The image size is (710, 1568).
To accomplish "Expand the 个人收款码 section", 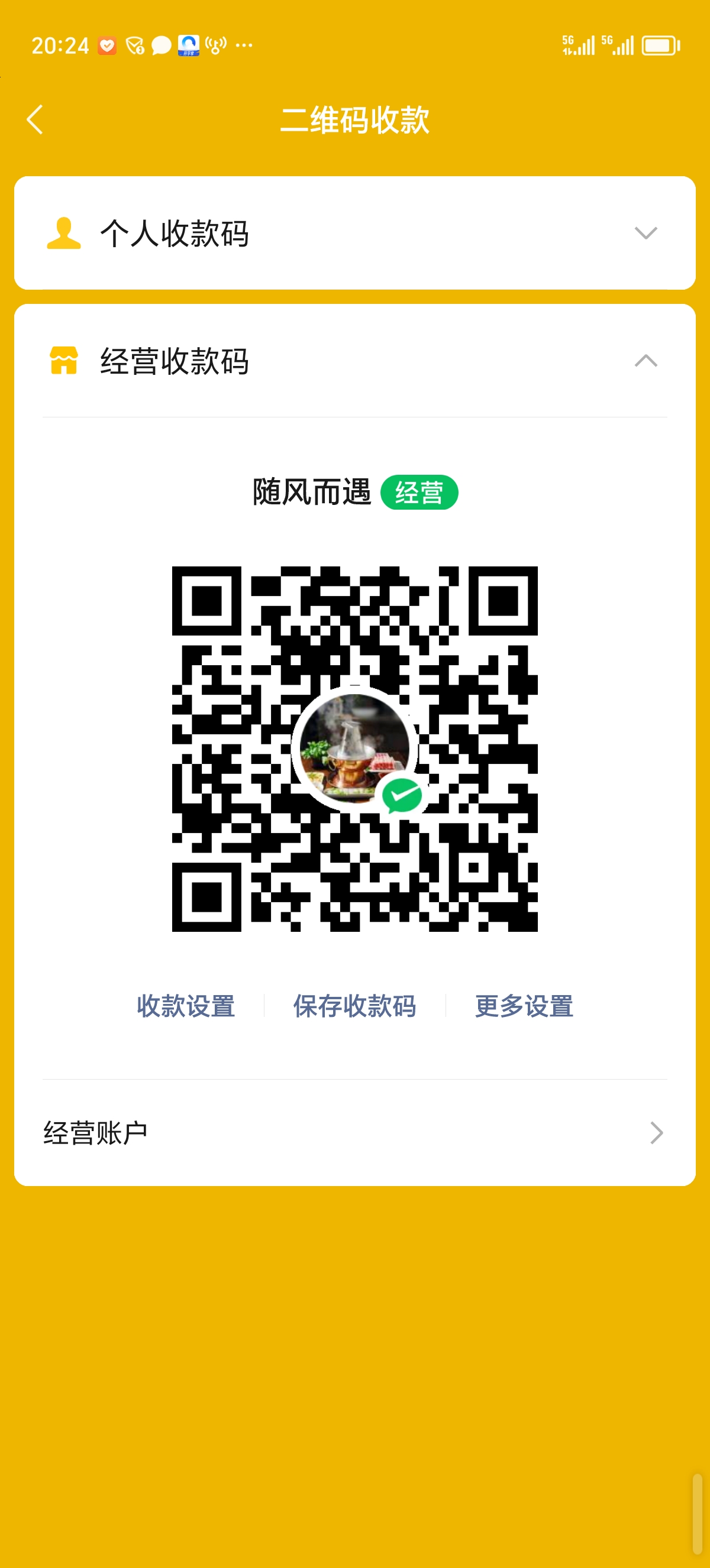I will click(645, 233).
